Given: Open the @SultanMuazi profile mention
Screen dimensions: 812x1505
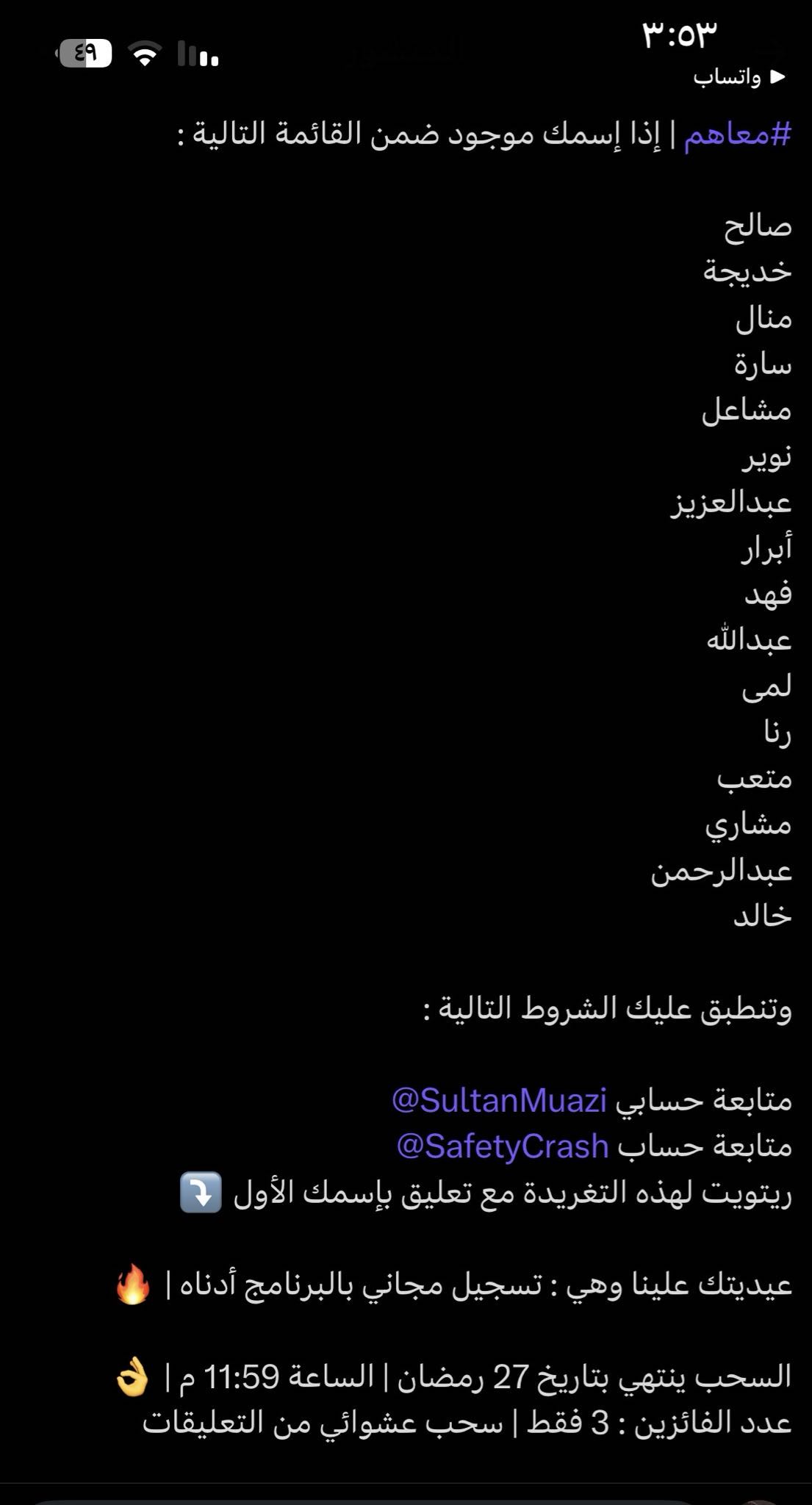Looking at the screenshot, I should pos(499,1101).
